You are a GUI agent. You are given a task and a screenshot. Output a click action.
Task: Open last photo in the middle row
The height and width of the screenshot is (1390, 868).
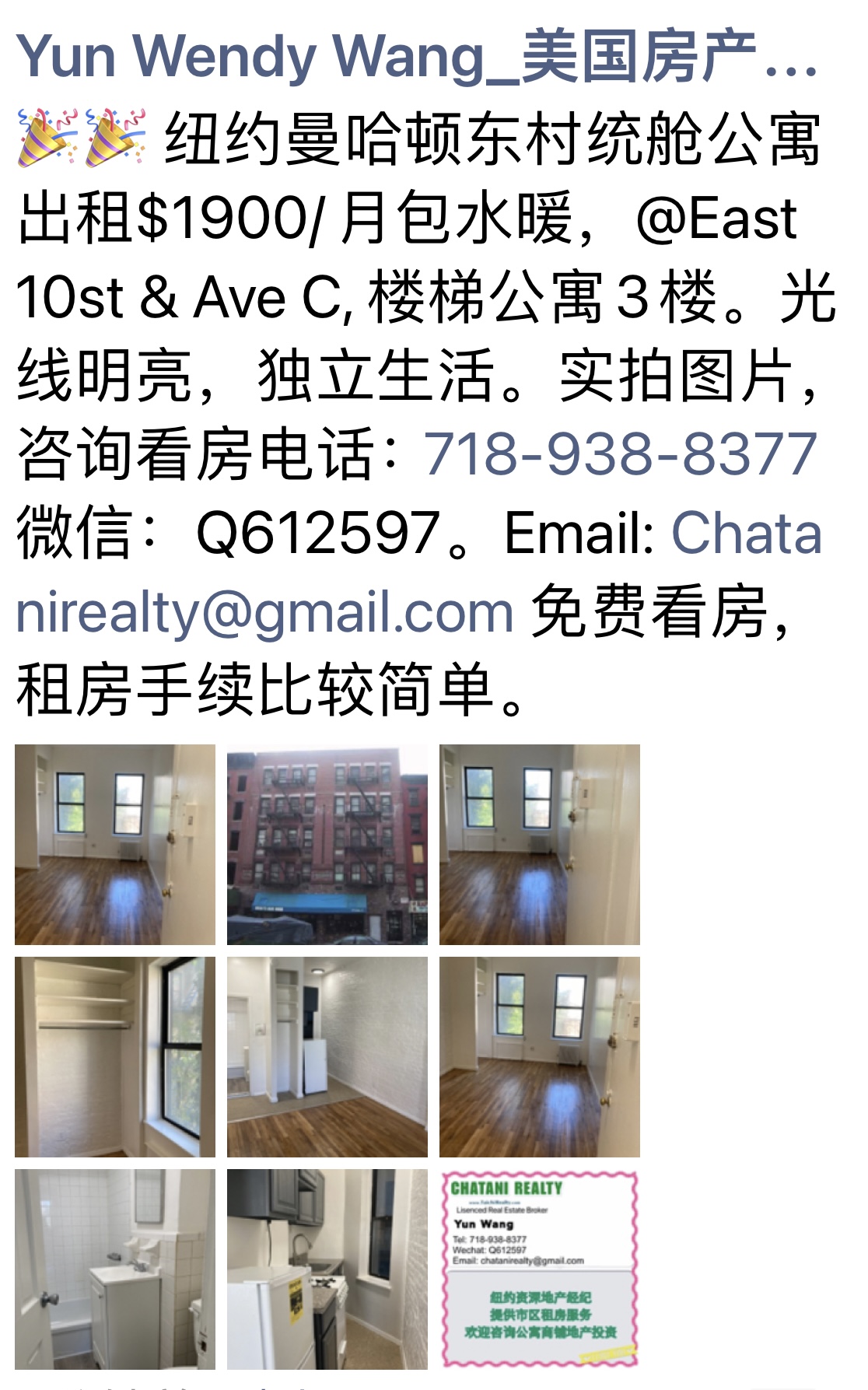click(x=540, y=1057)
